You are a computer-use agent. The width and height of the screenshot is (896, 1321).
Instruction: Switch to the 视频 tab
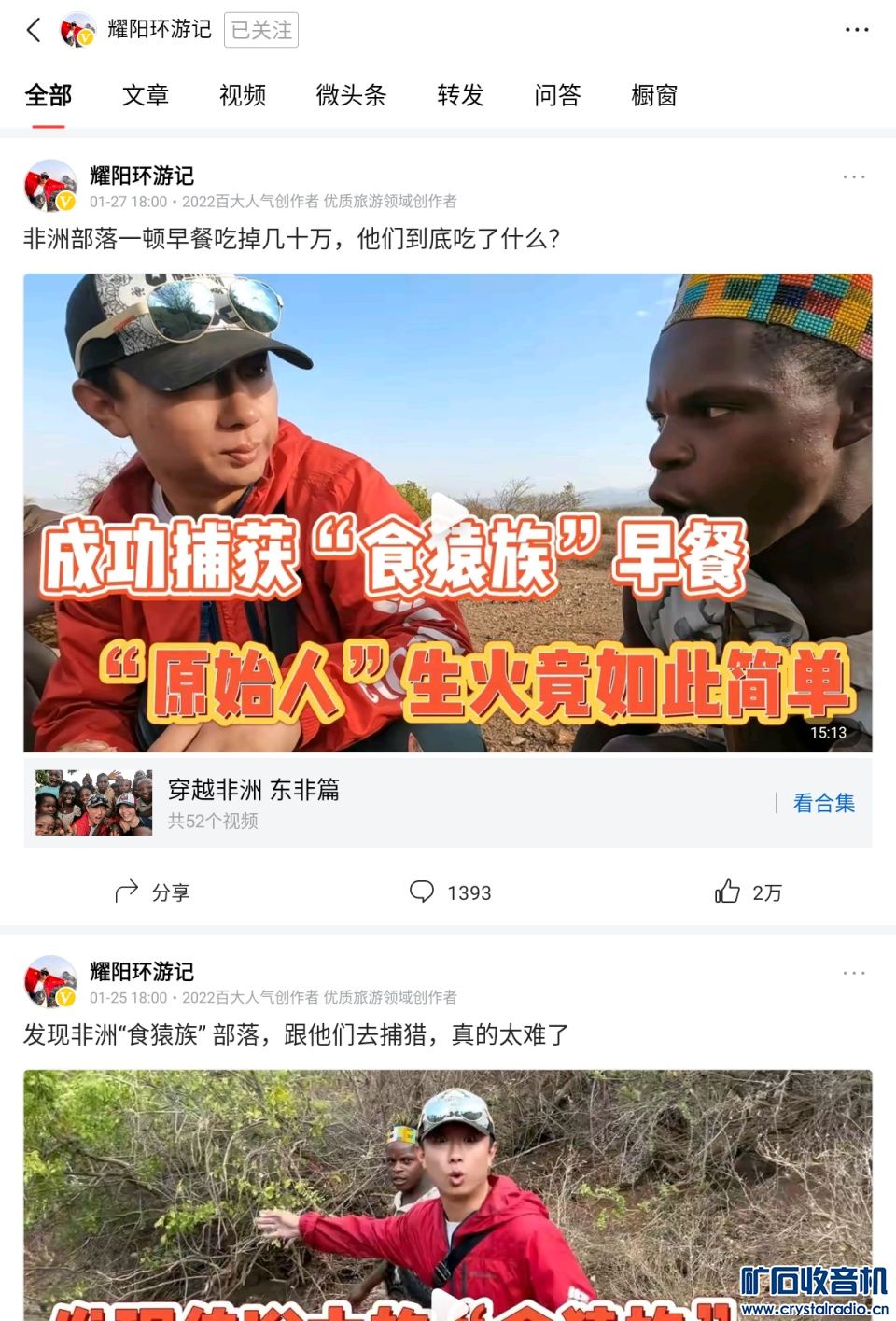click(242, 95)
